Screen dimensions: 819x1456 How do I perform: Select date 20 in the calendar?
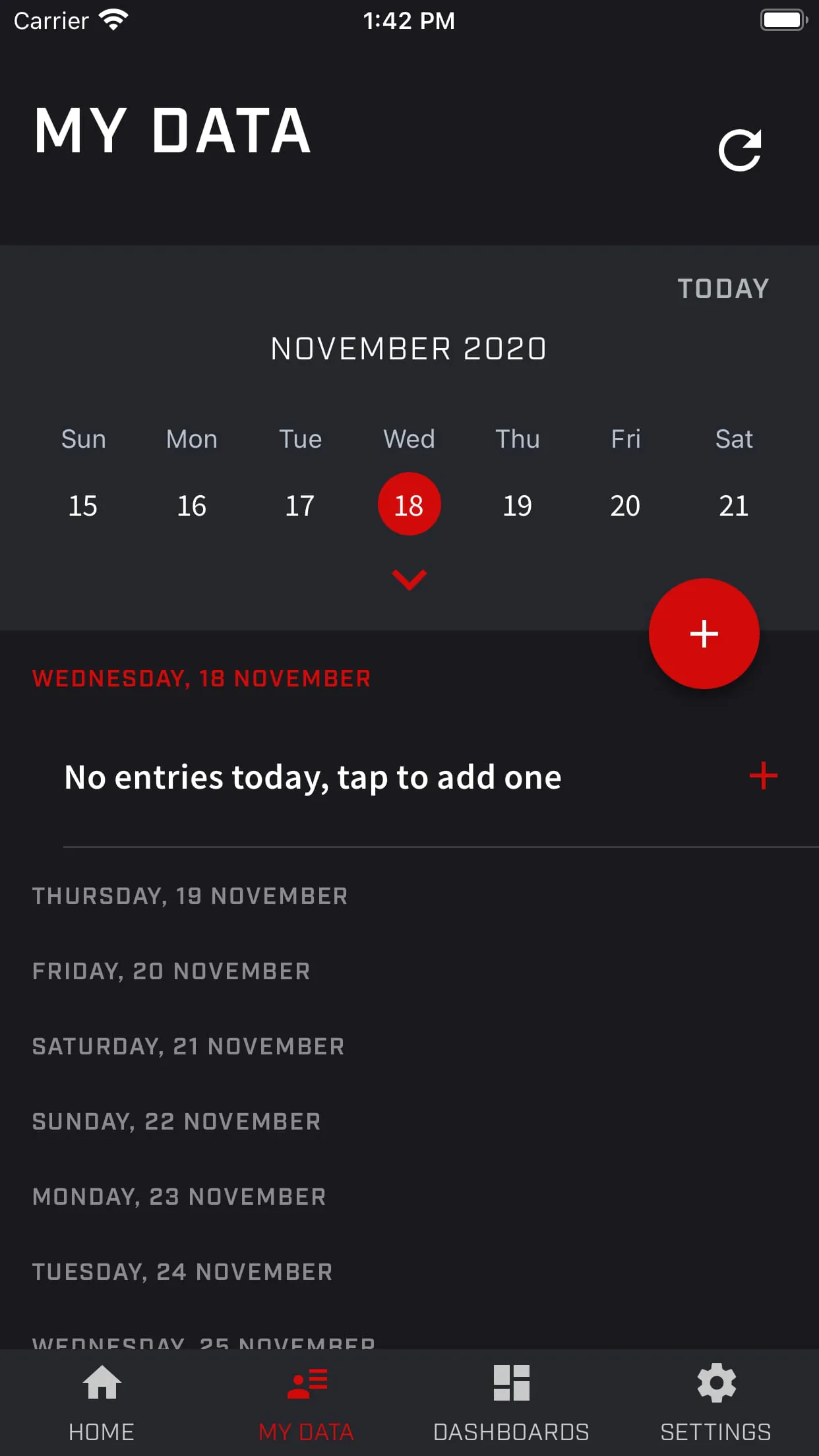pos(626,504)
